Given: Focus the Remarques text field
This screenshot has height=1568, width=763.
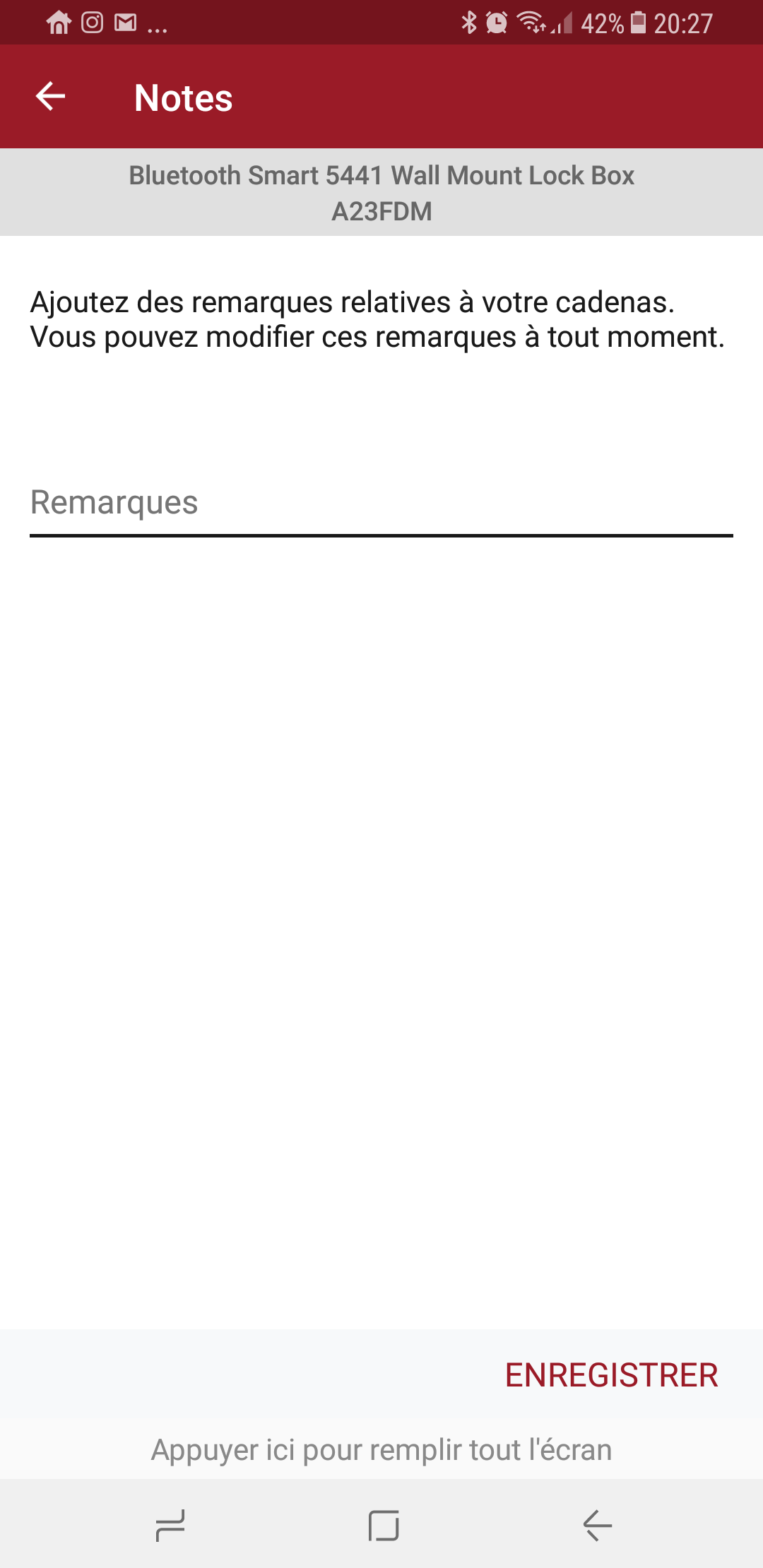Looking at the screenshot, I should pyautogui.click(x=381, y=504).
